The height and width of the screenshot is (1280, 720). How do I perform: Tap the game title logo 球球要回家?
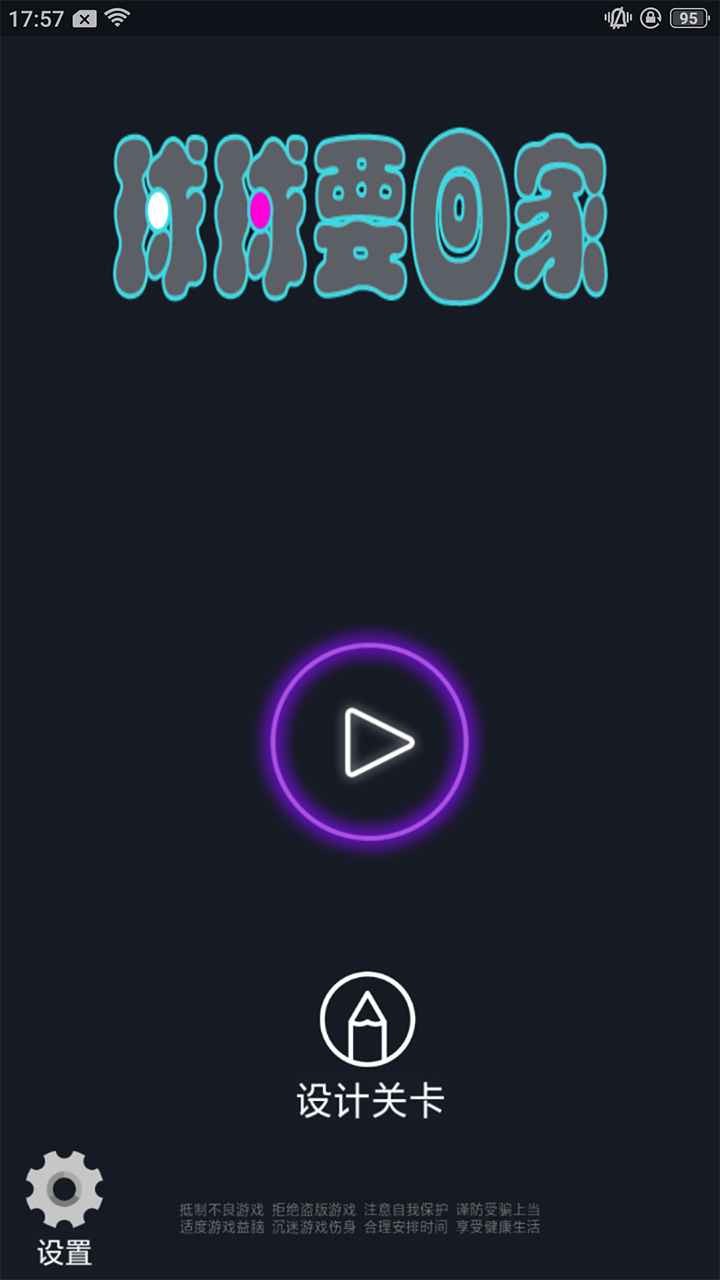tap(360, 215)
